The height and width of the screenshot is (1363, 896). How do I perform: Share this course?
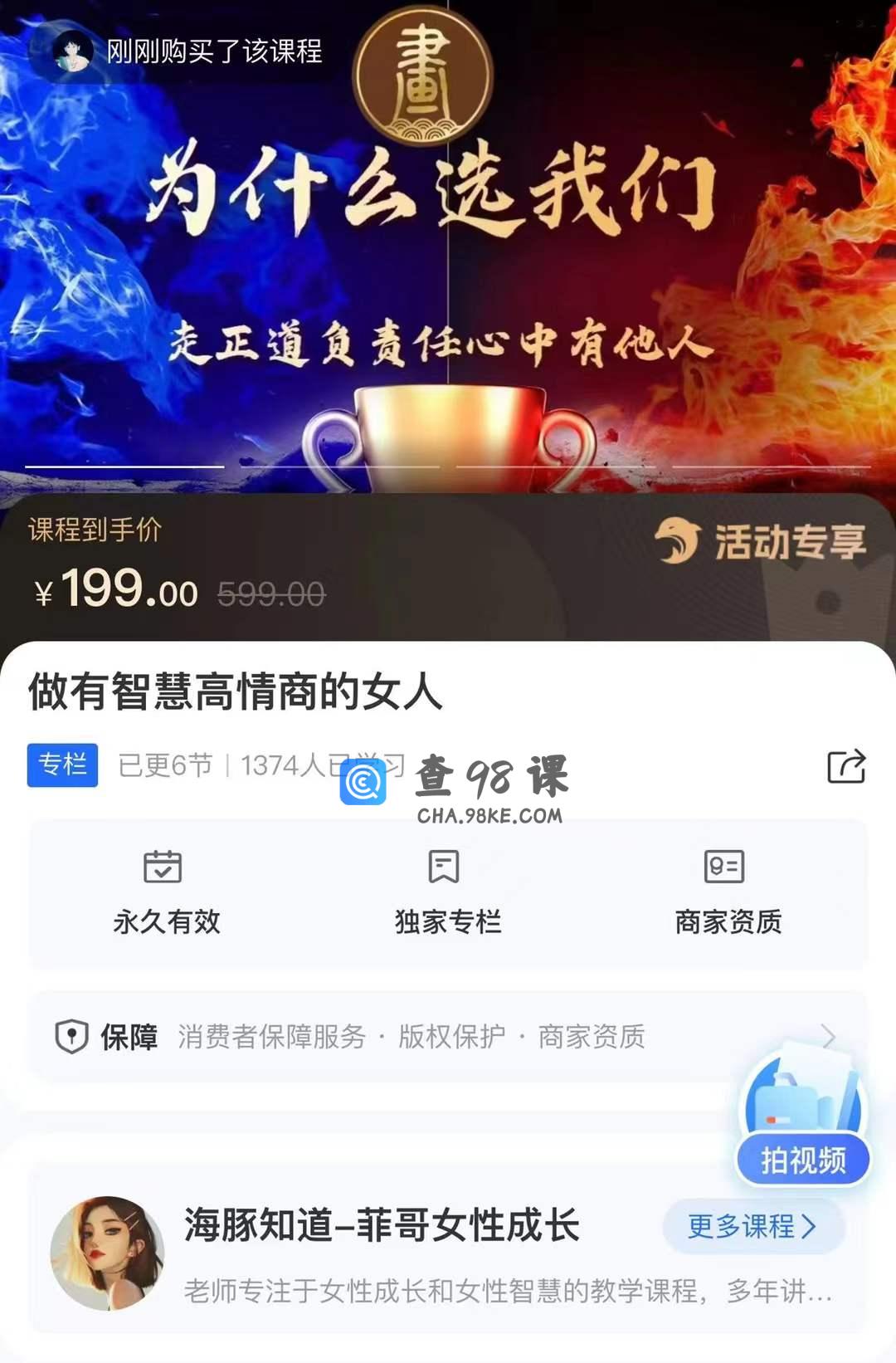(x=846, y=766)
